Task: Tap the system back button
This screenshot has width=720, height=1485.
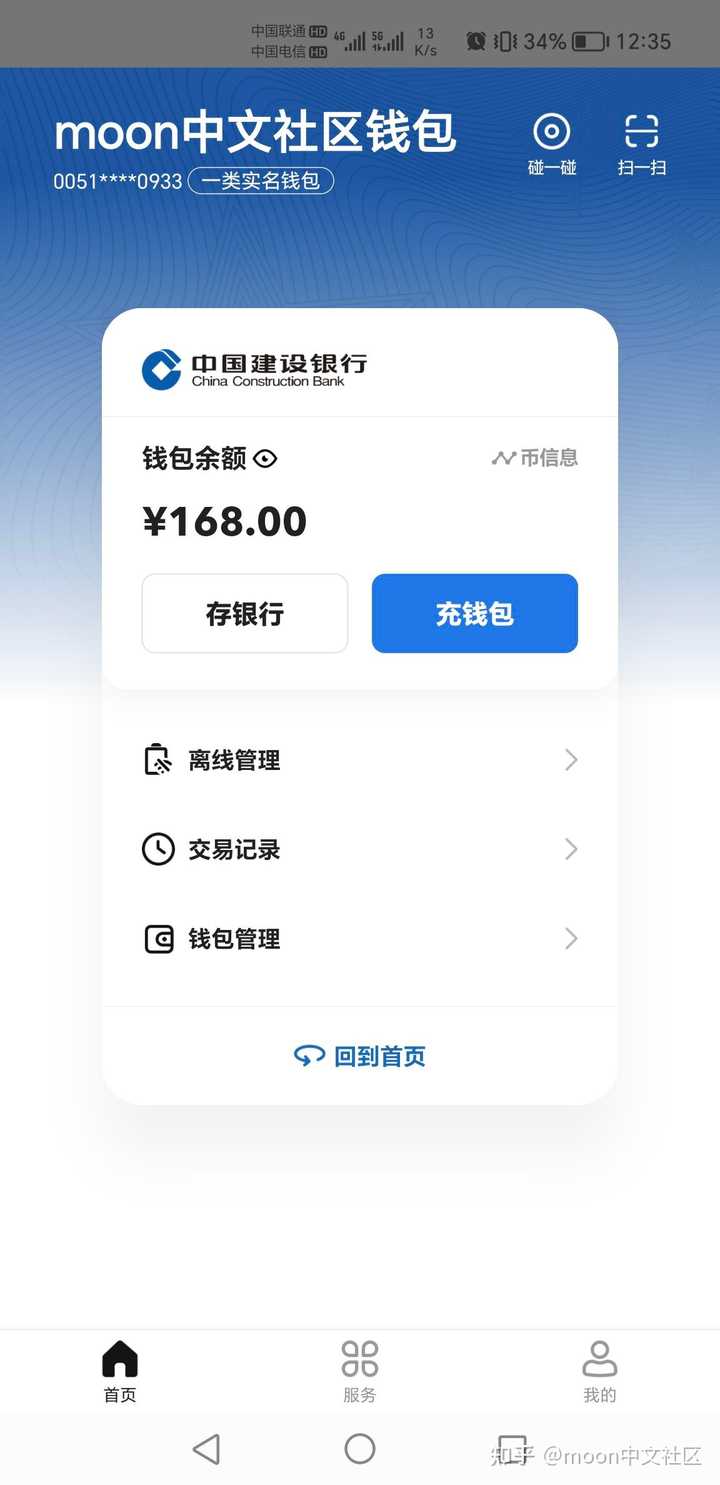Action: (x=207, y=1449)
